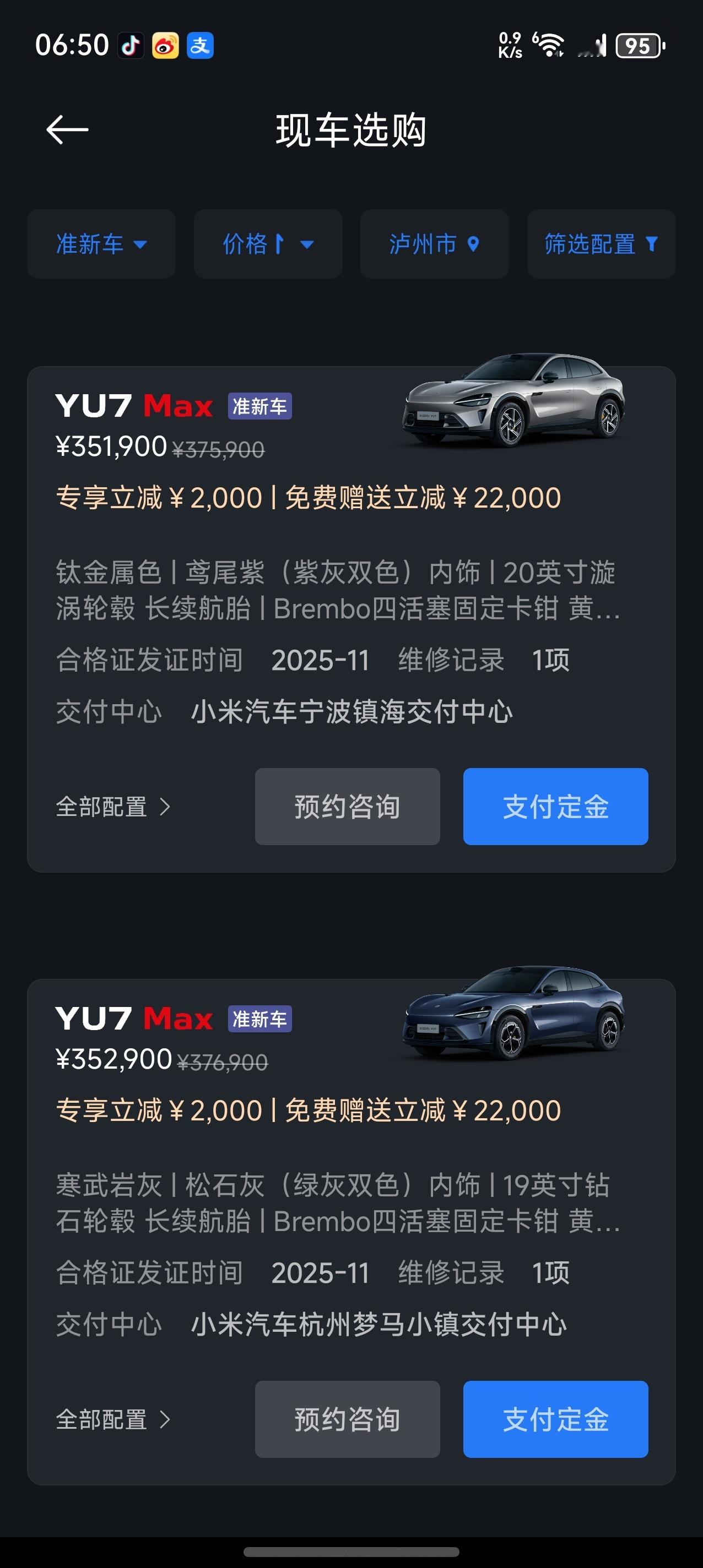Tap 支付定金 for the ¥351,900 car
Screen dimensions: 703x1568
coord(555,807)
